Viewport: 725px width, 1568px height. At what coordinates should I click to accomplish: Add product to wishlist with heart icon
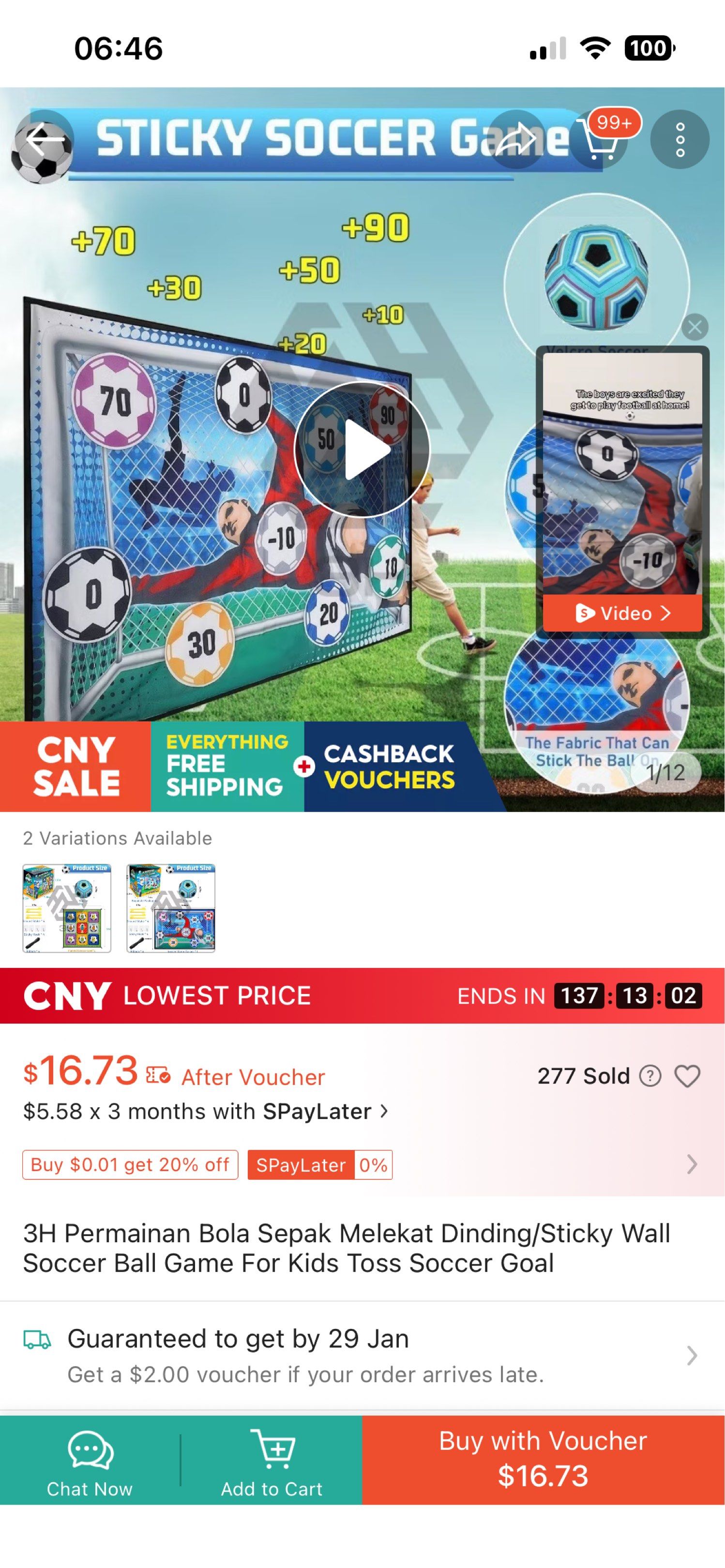(x=688, y=1075)
